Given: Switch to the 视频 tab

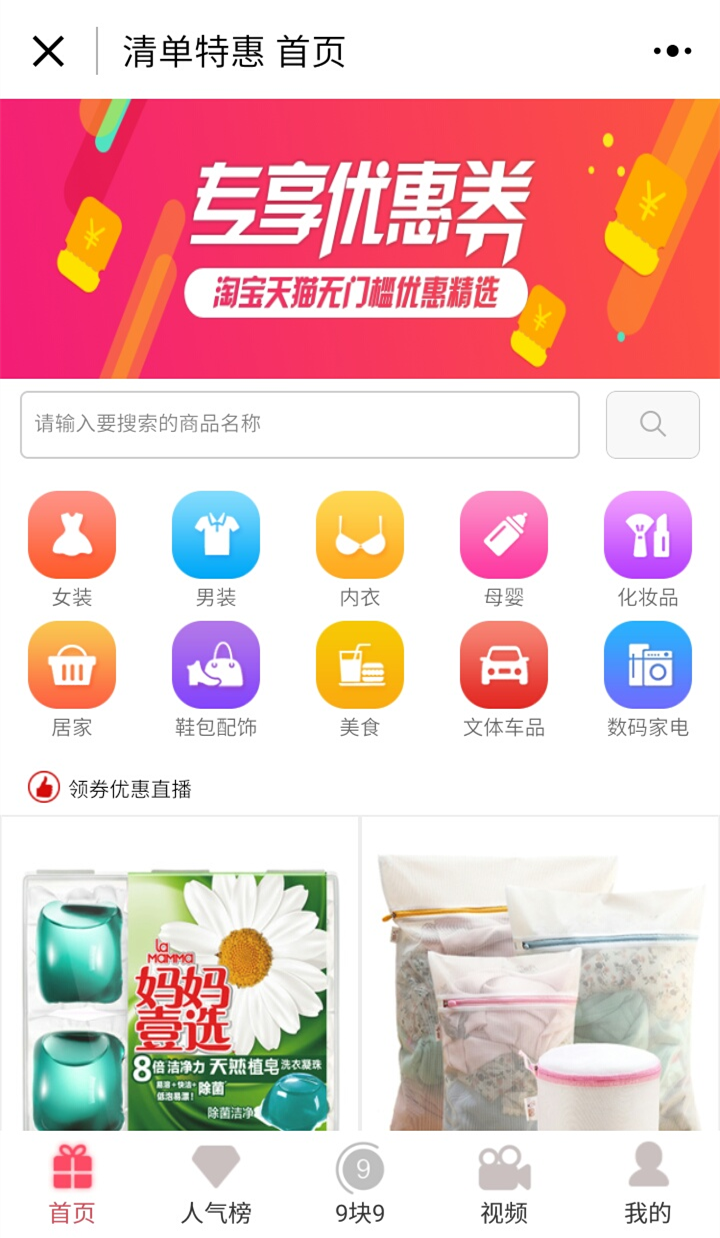Looking at the screenshot, I should coord(504,1186).
